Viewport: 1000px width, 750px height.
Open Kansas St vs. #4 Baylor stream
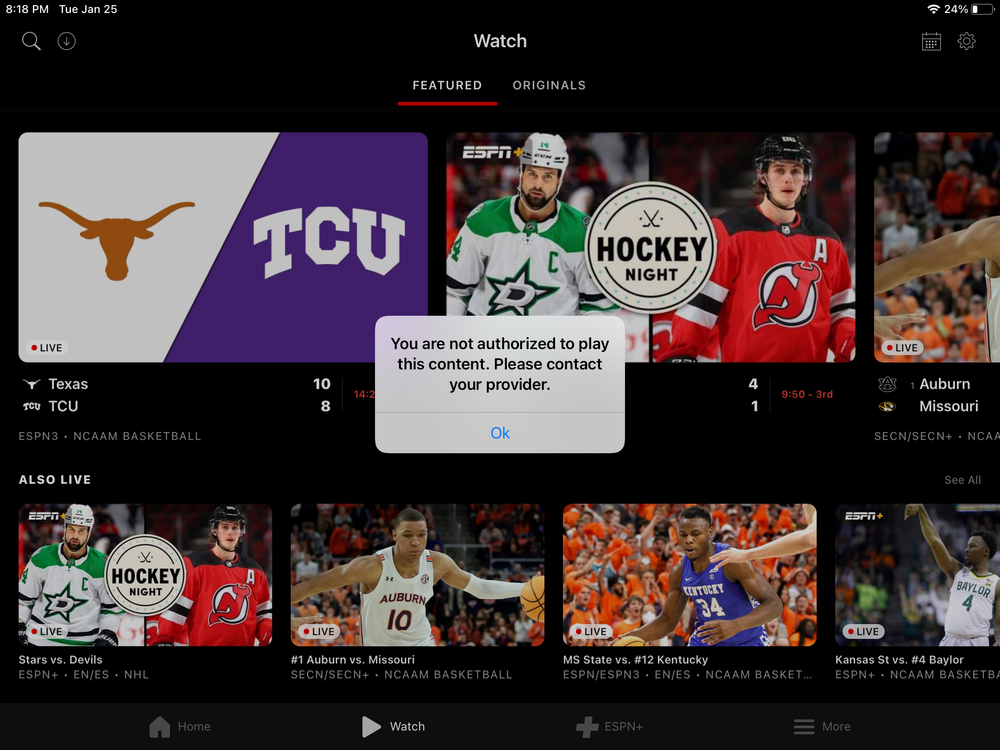917,575
